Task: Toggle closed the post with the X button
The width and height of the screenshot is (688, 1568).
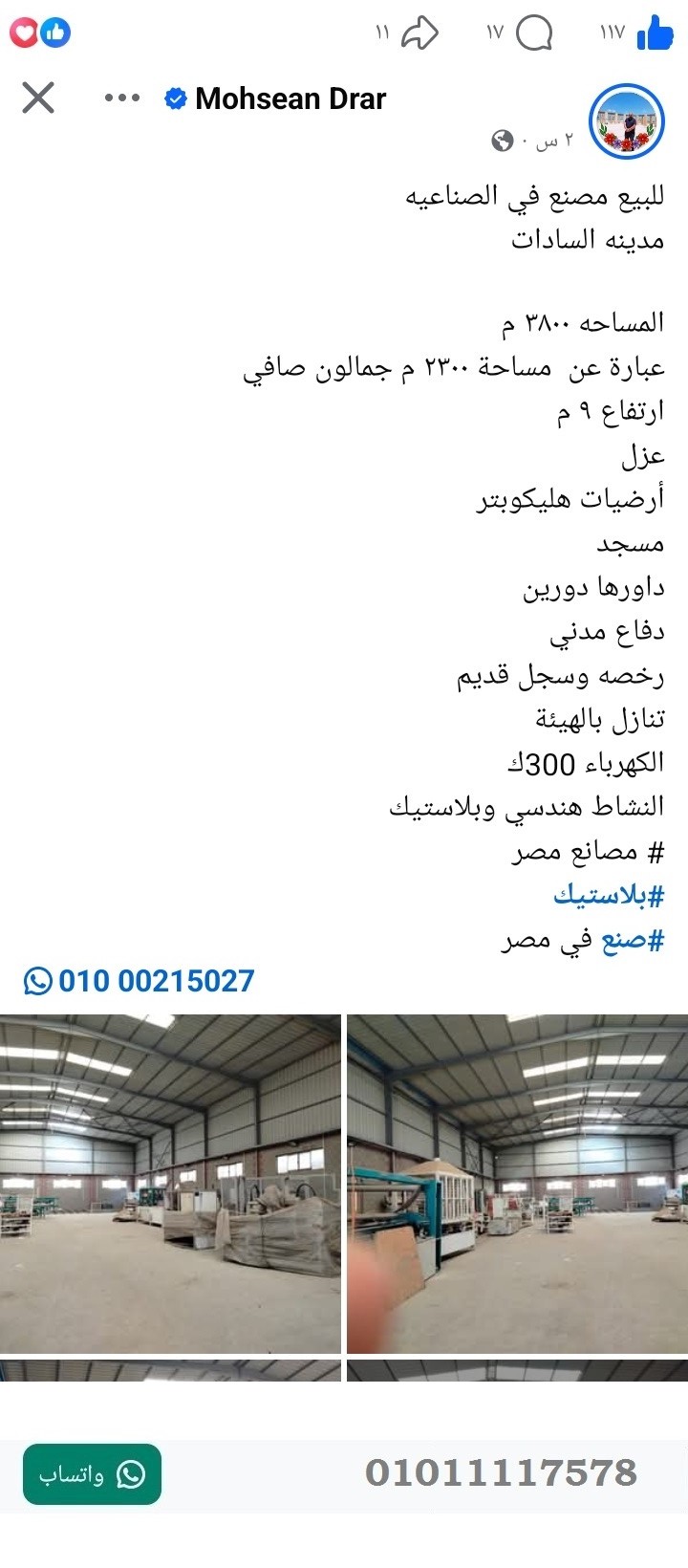Action: (x=38, y=97)
